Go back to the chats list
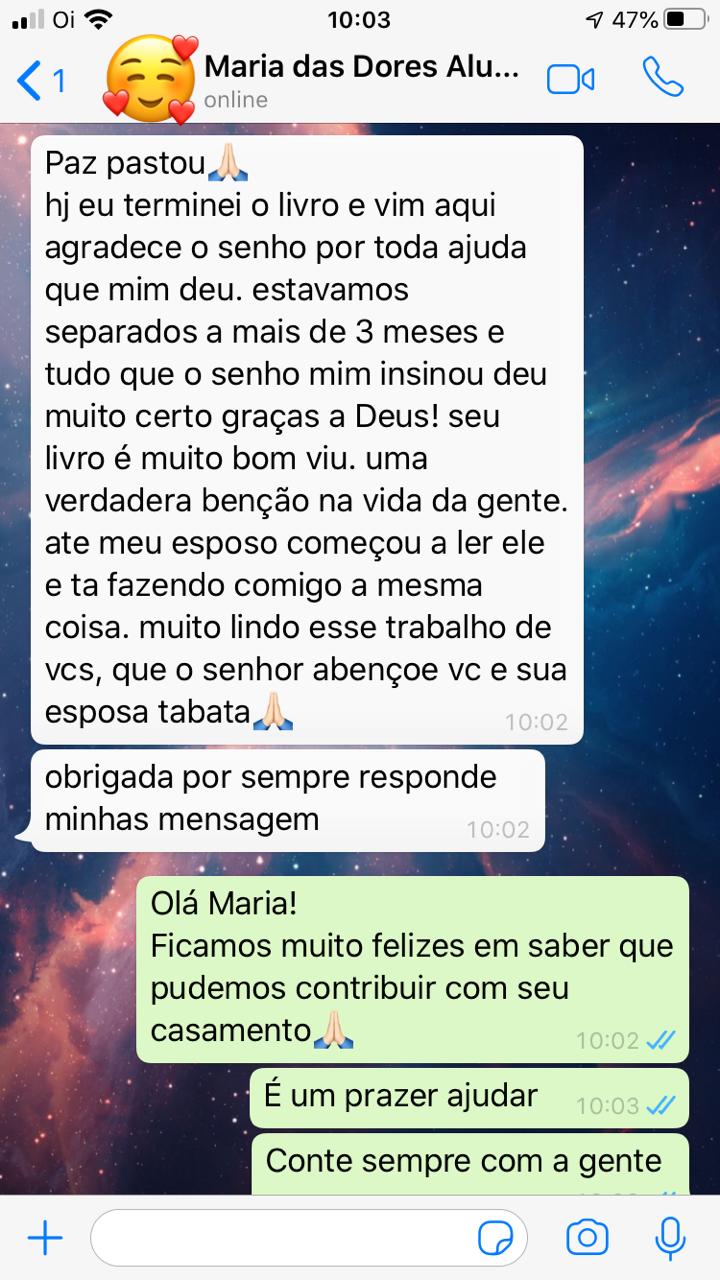Image resolution: width=720 pixels, height=1280 pixels. point(40,80)
